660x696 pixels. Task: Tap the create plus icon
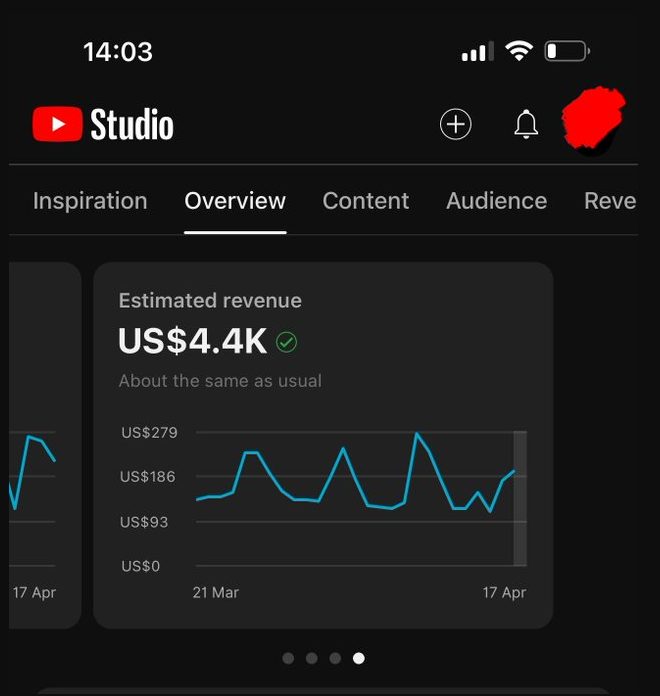pyautogui.click(x=456, y=124)
